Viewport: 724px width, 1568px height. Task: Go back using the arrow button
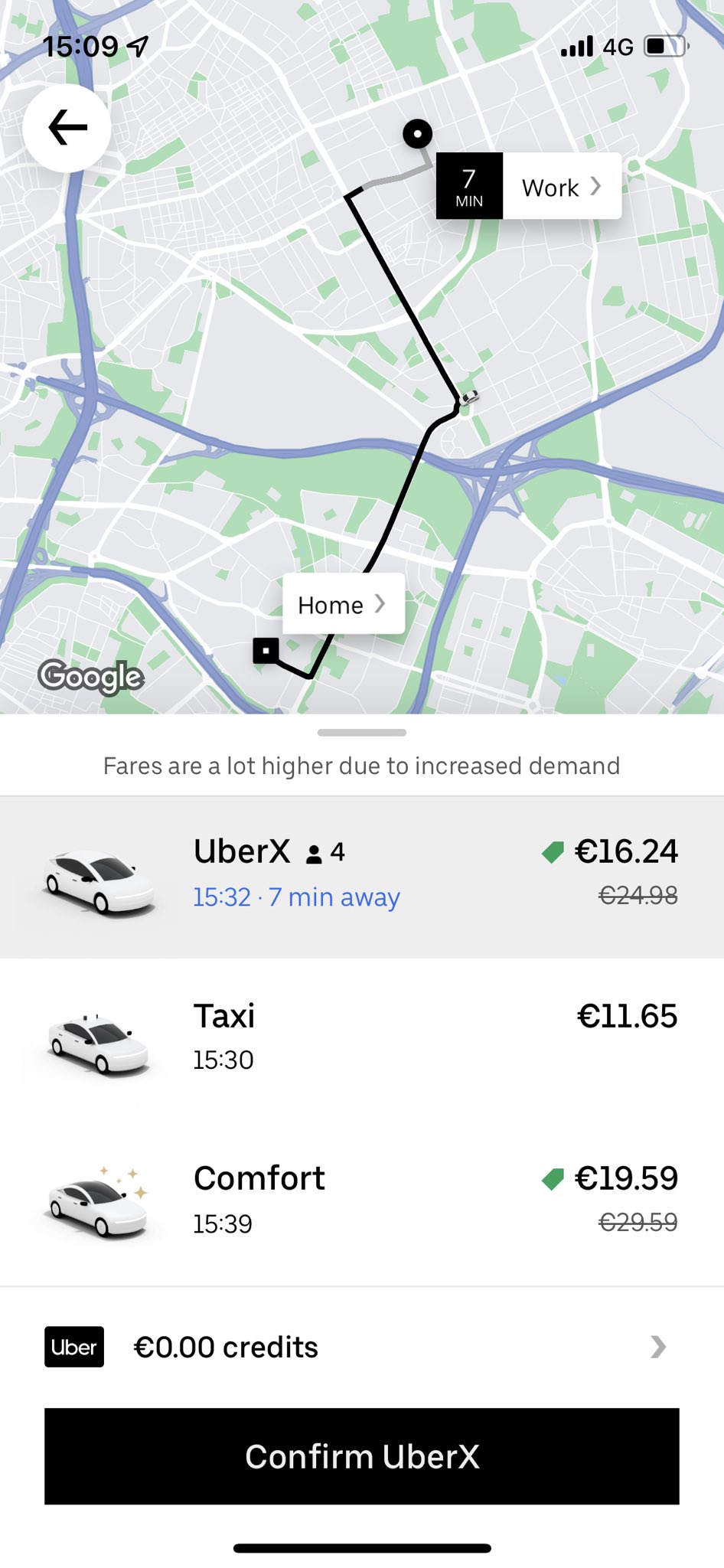point(67,128)
